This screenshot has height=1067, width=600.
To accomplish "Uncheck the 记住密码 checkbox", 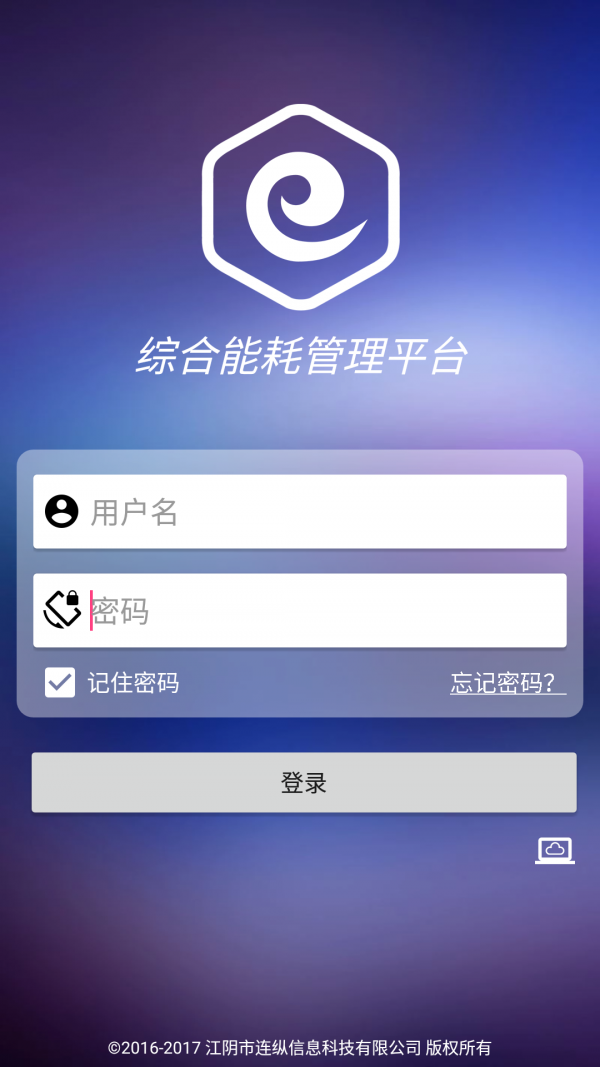I will [x=60, y=683].
